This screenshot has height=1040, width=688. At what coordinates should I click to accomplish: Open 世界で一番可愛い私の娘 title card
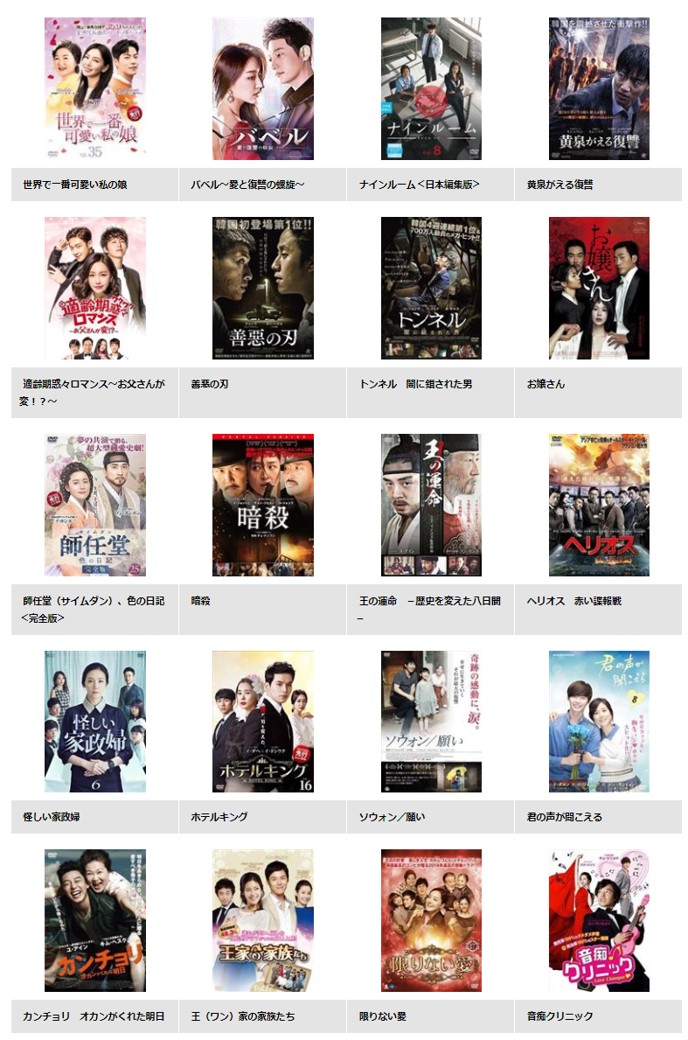(95, 88)
